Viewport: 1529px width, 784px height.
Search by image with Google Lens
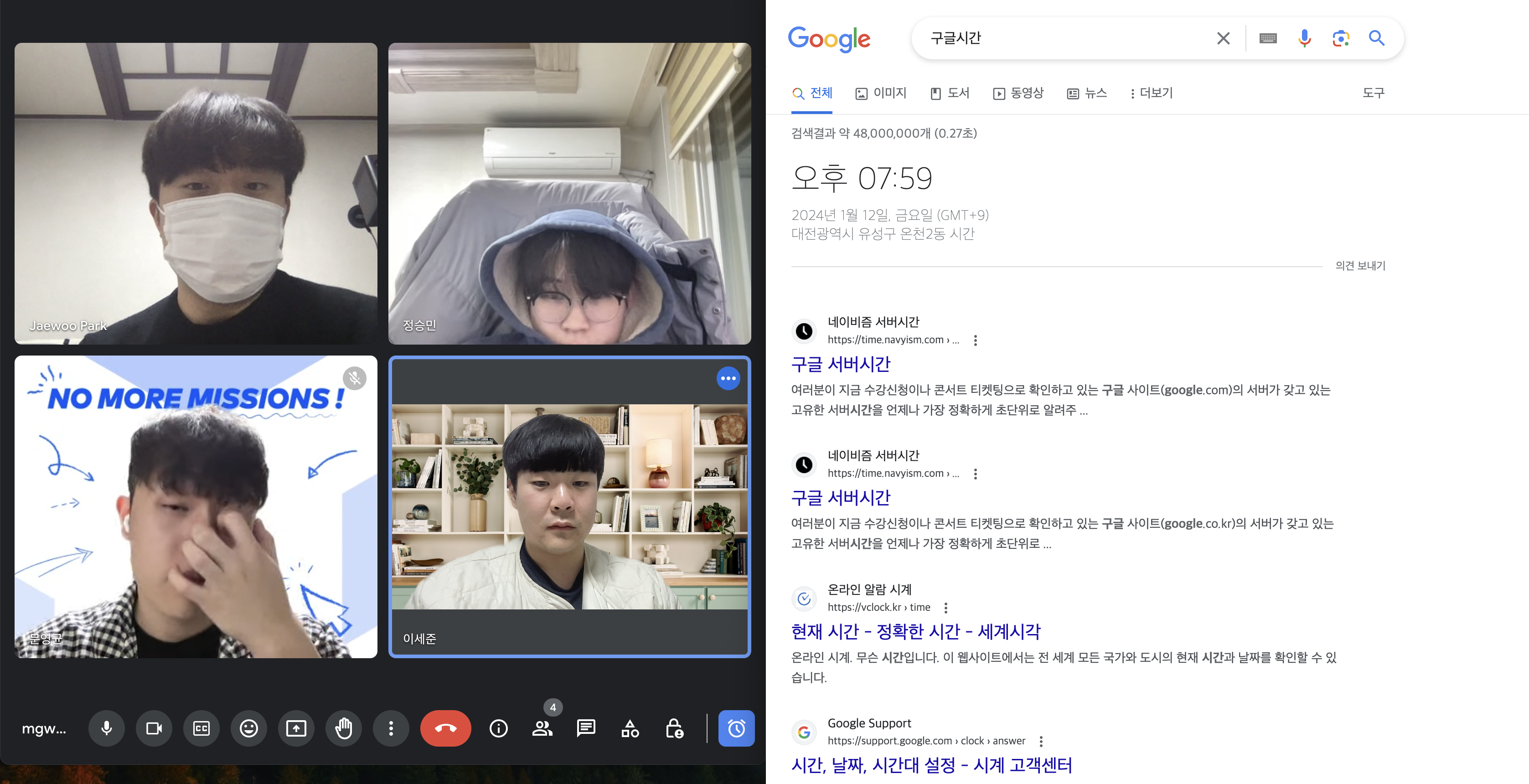click(x=1340, y=39)
